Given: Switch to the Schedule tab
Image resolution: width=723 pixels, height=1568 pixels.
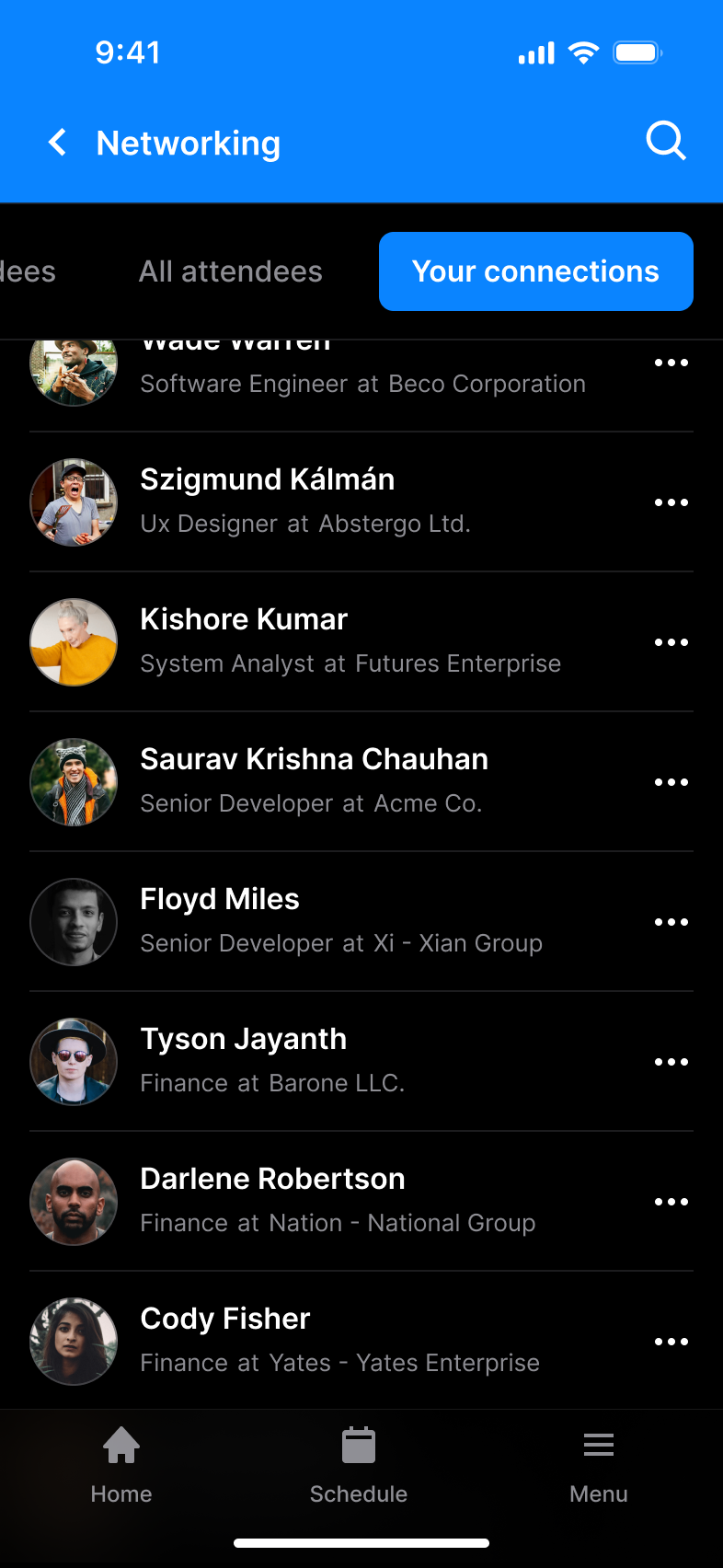Looking at the screenshot, I should click(359, 1465).
